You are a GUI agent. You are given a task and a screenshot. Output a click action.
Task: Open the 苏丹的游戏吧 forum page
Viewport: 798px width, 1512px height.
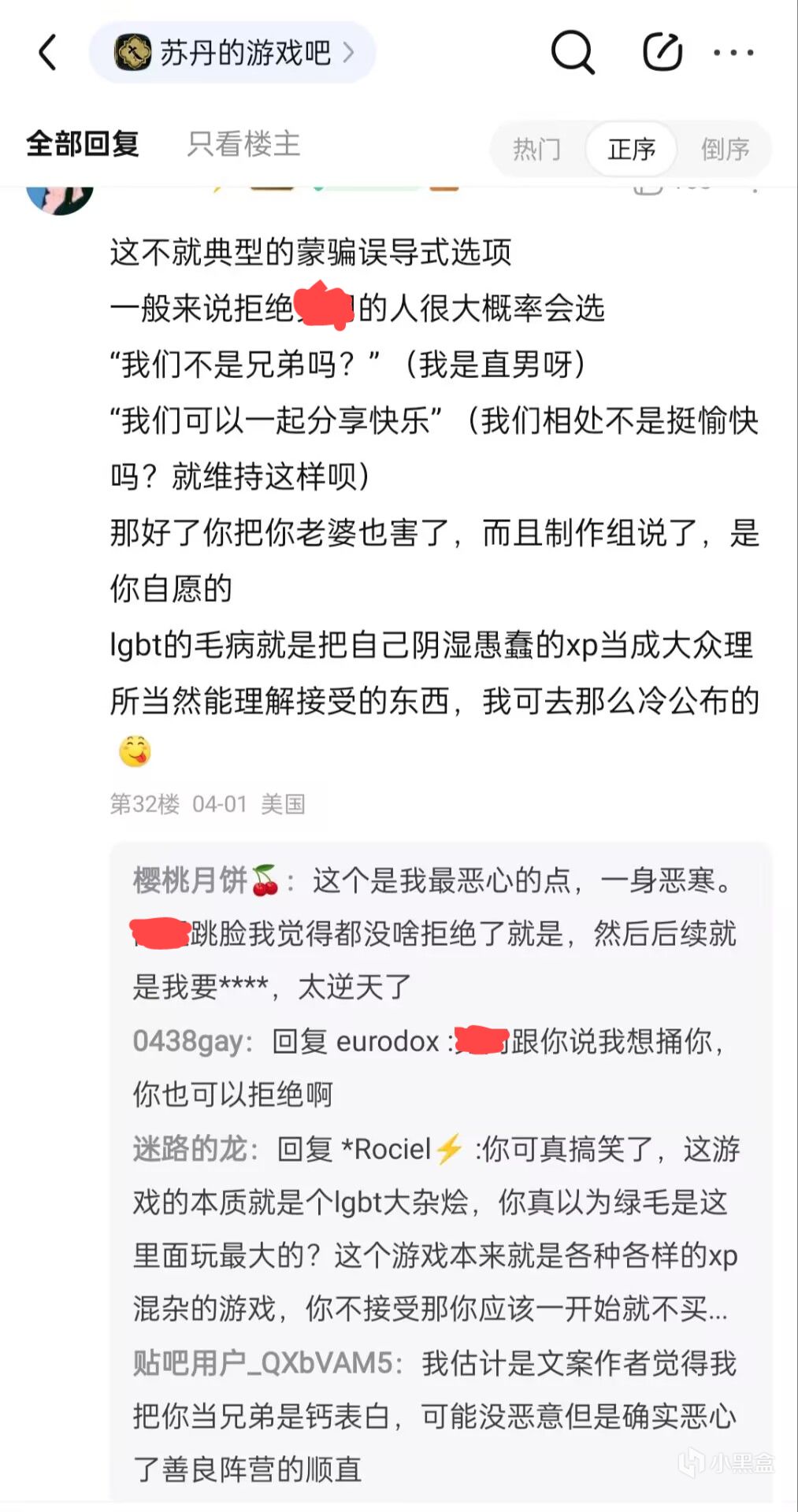point(233,53)
